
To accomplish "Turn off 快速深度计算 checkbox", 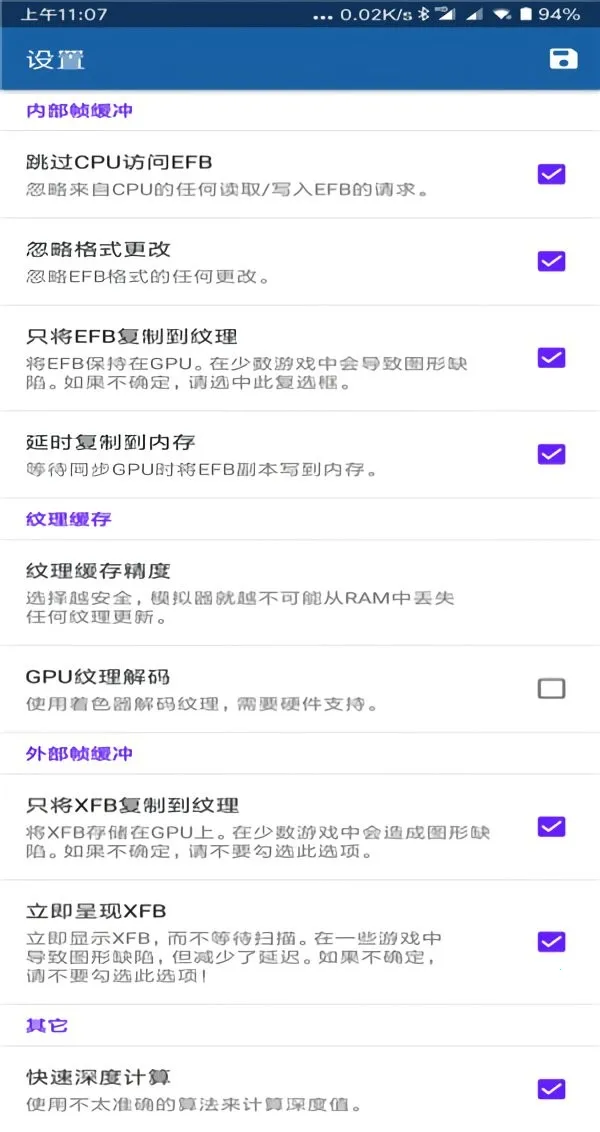I will [551, 1088].
